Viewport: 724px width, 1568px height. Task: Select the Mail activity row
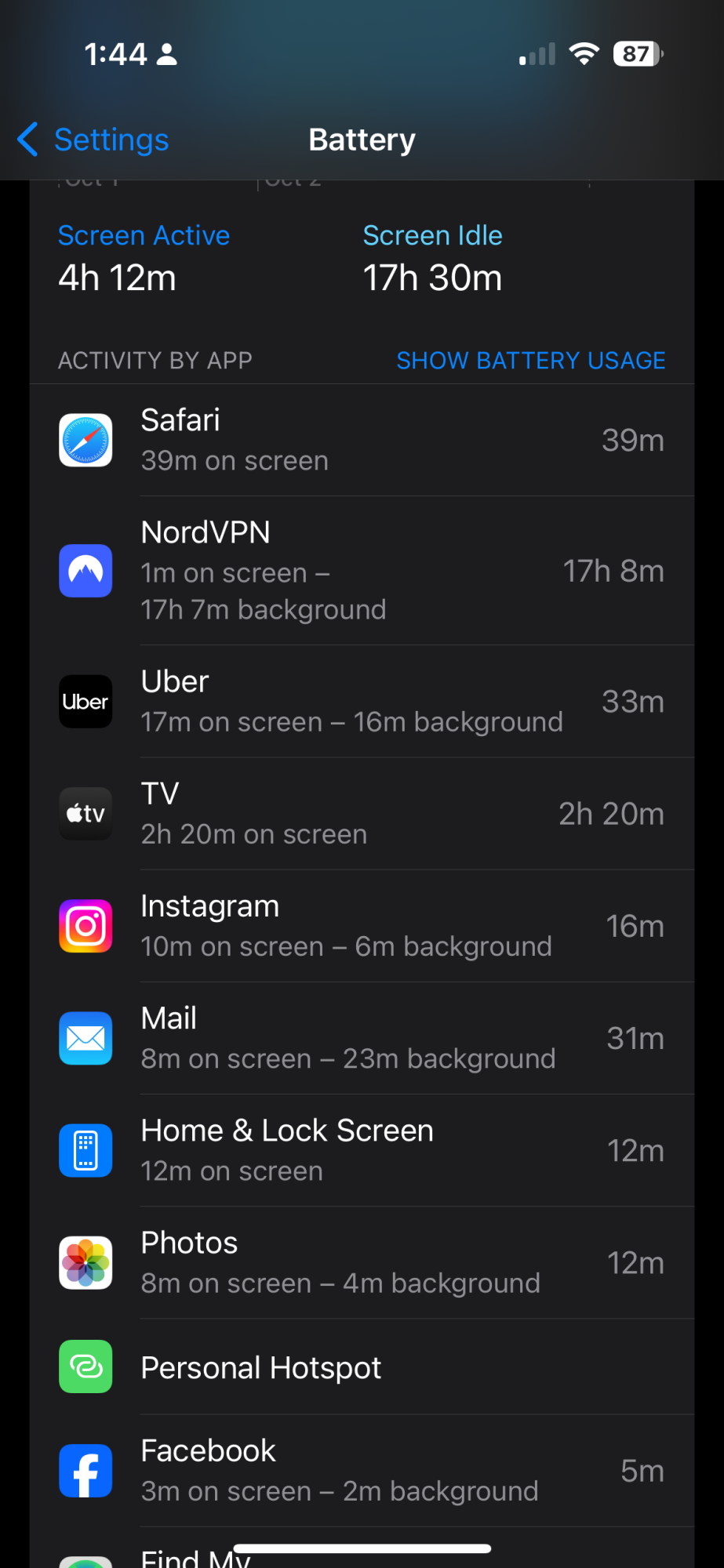click(x=362, y=1038)
